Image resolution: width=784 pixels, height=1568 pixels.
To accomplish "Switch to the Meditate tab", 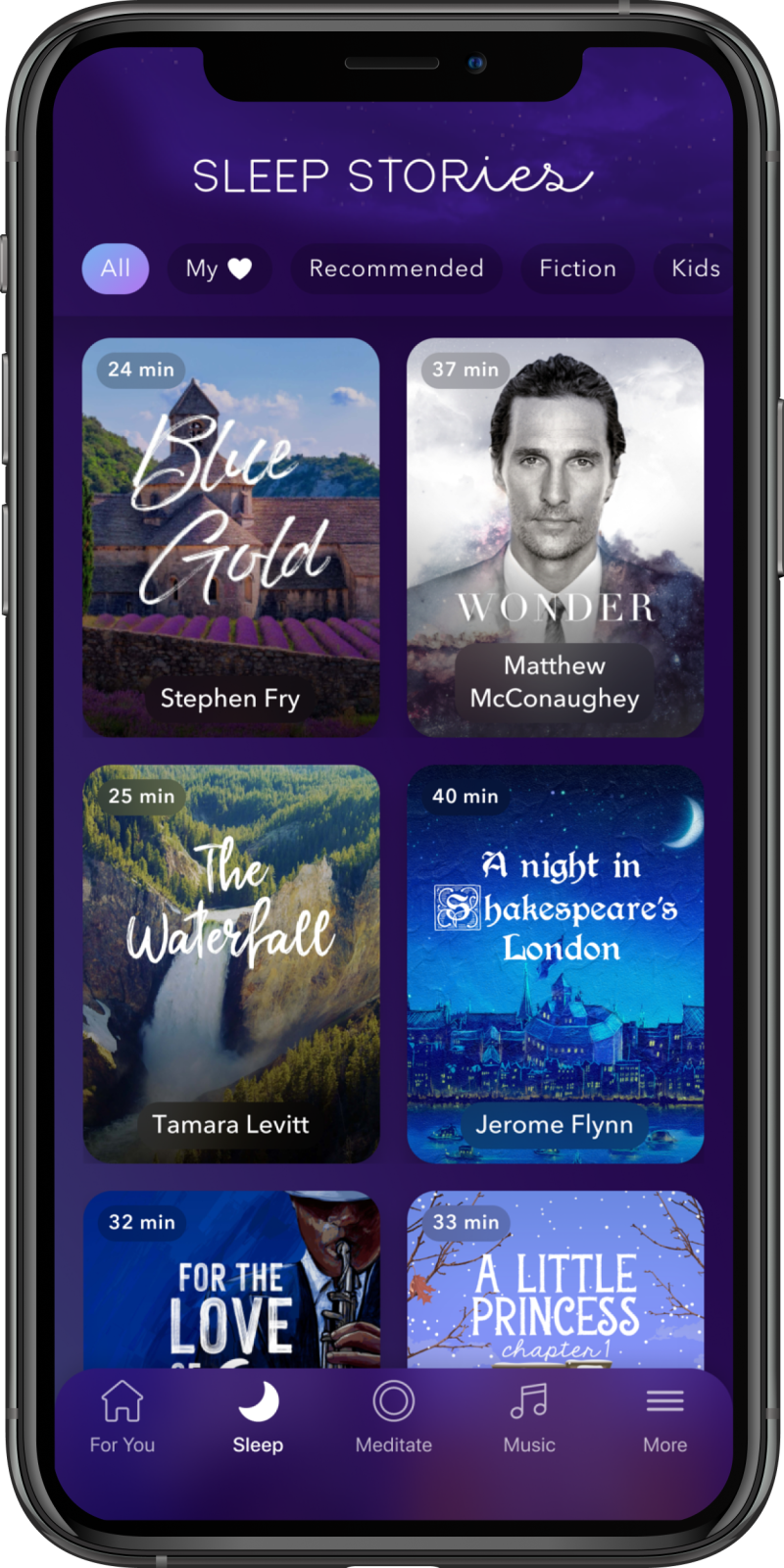I will 394,1416.
